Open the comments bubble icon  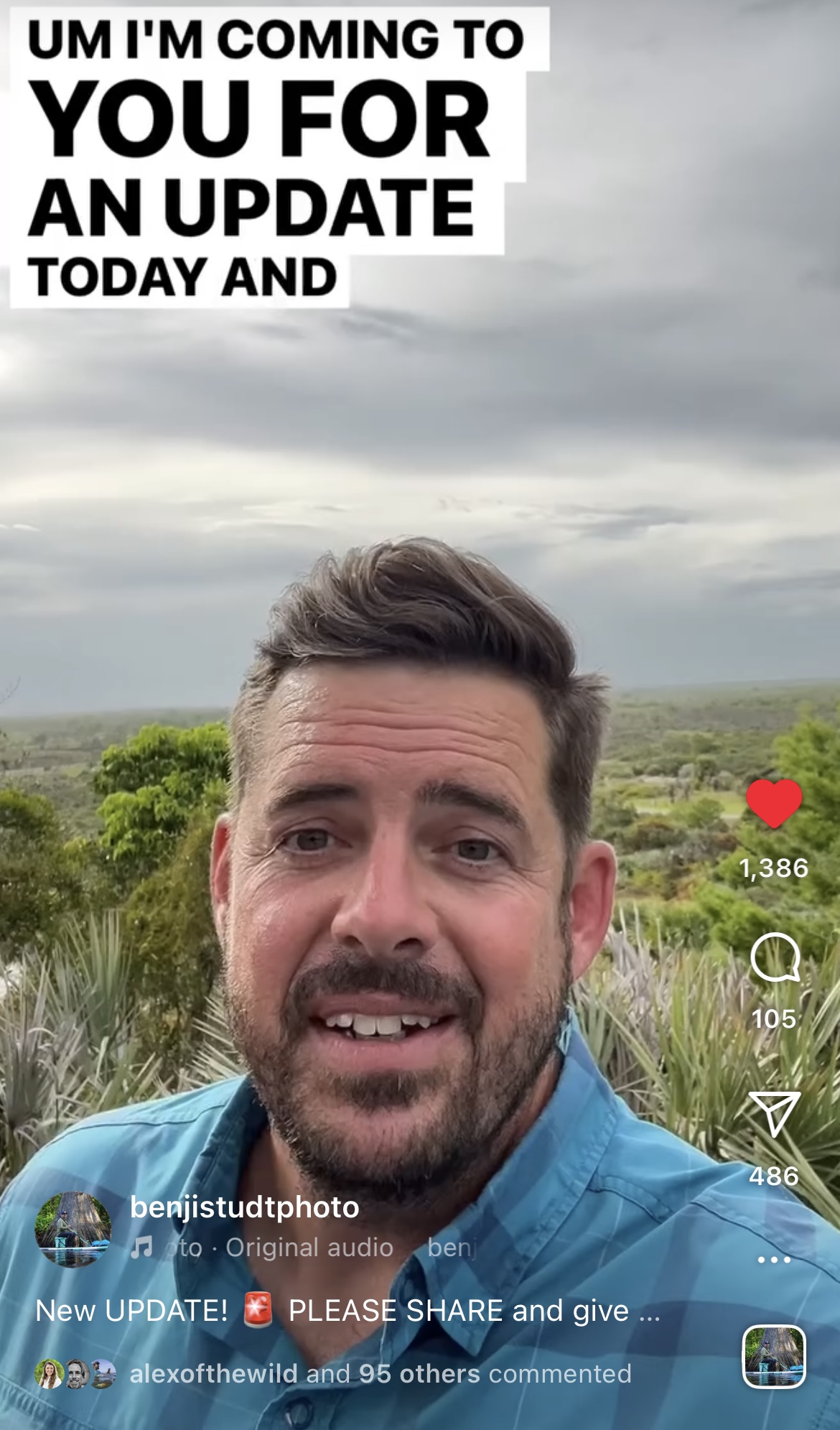coord(774,958)
